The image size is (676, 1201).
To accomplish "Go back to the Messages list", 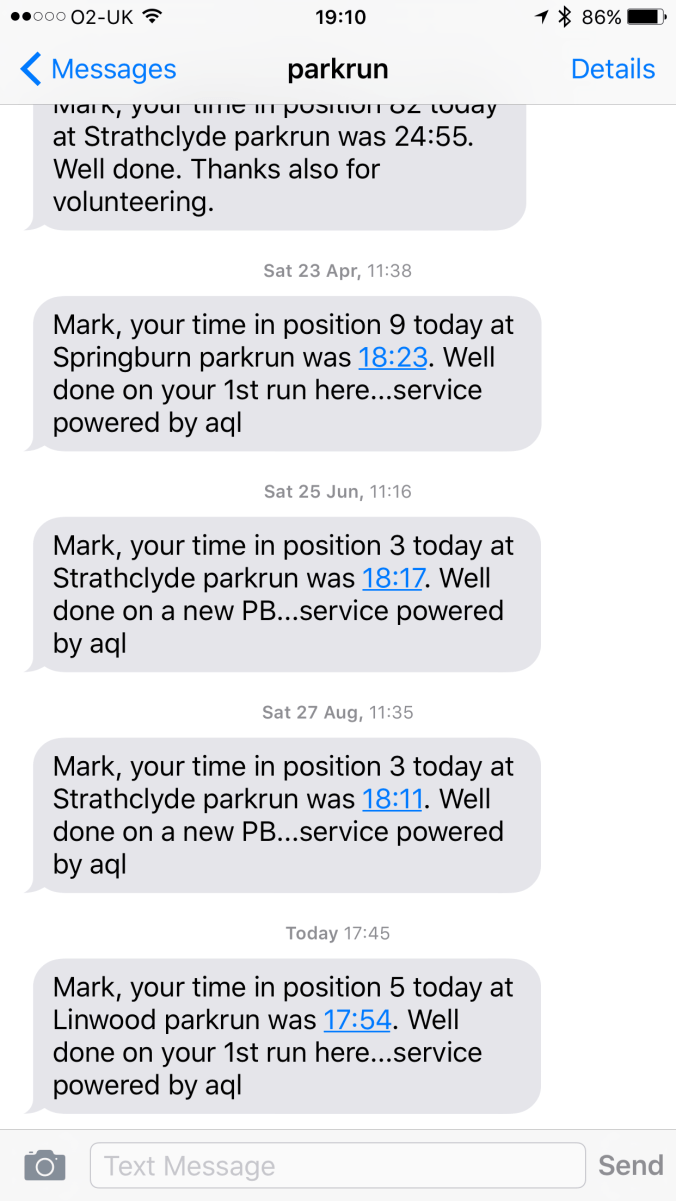I will [x=98, y=69].
